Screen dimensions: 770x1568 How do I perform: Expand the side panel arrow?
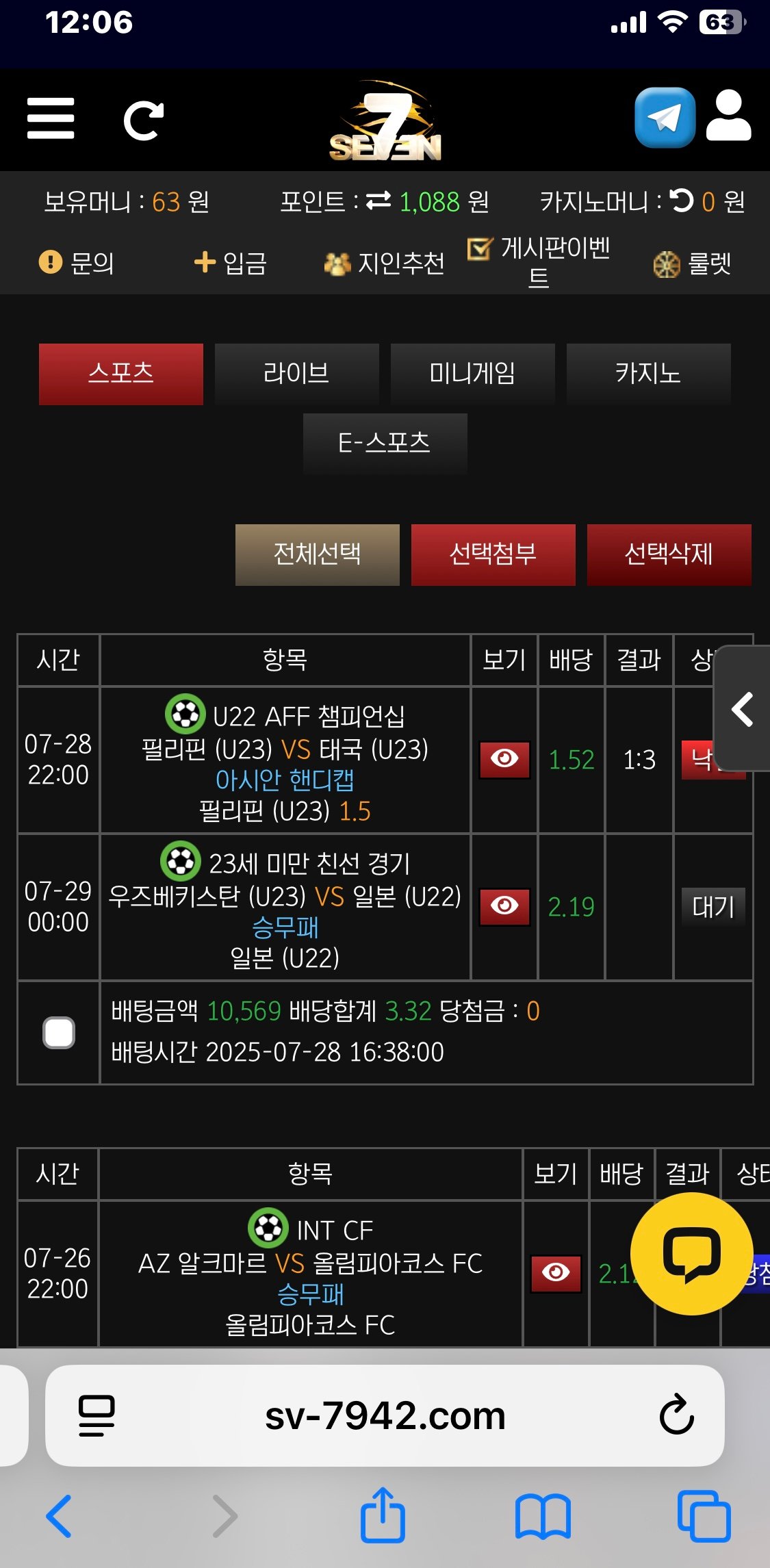pyautogui.click(x=742, y=709)
